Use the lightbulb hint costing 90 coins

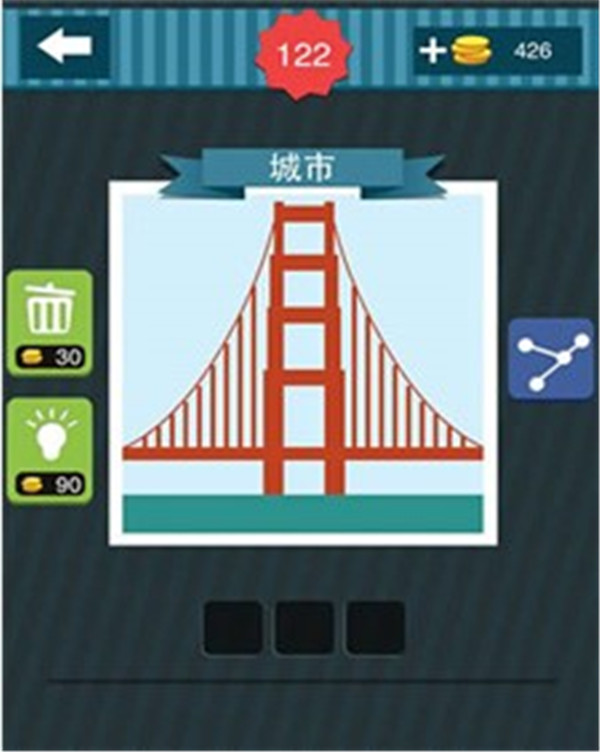coord(49,450)
